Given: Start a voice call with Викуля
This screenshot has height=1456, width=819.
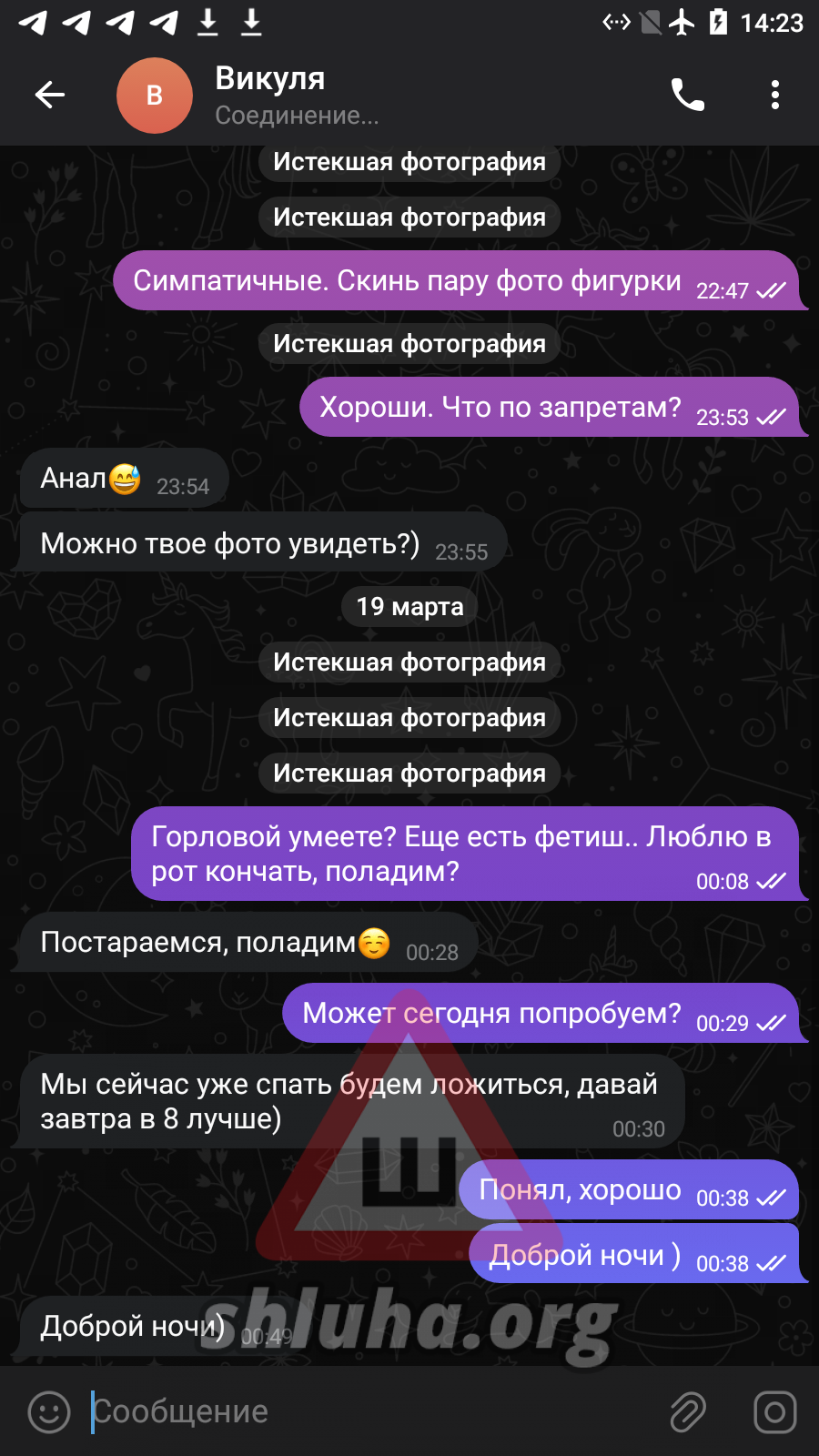Looking at the screenshot, I should pyautogui.click(x=688, y=95).
